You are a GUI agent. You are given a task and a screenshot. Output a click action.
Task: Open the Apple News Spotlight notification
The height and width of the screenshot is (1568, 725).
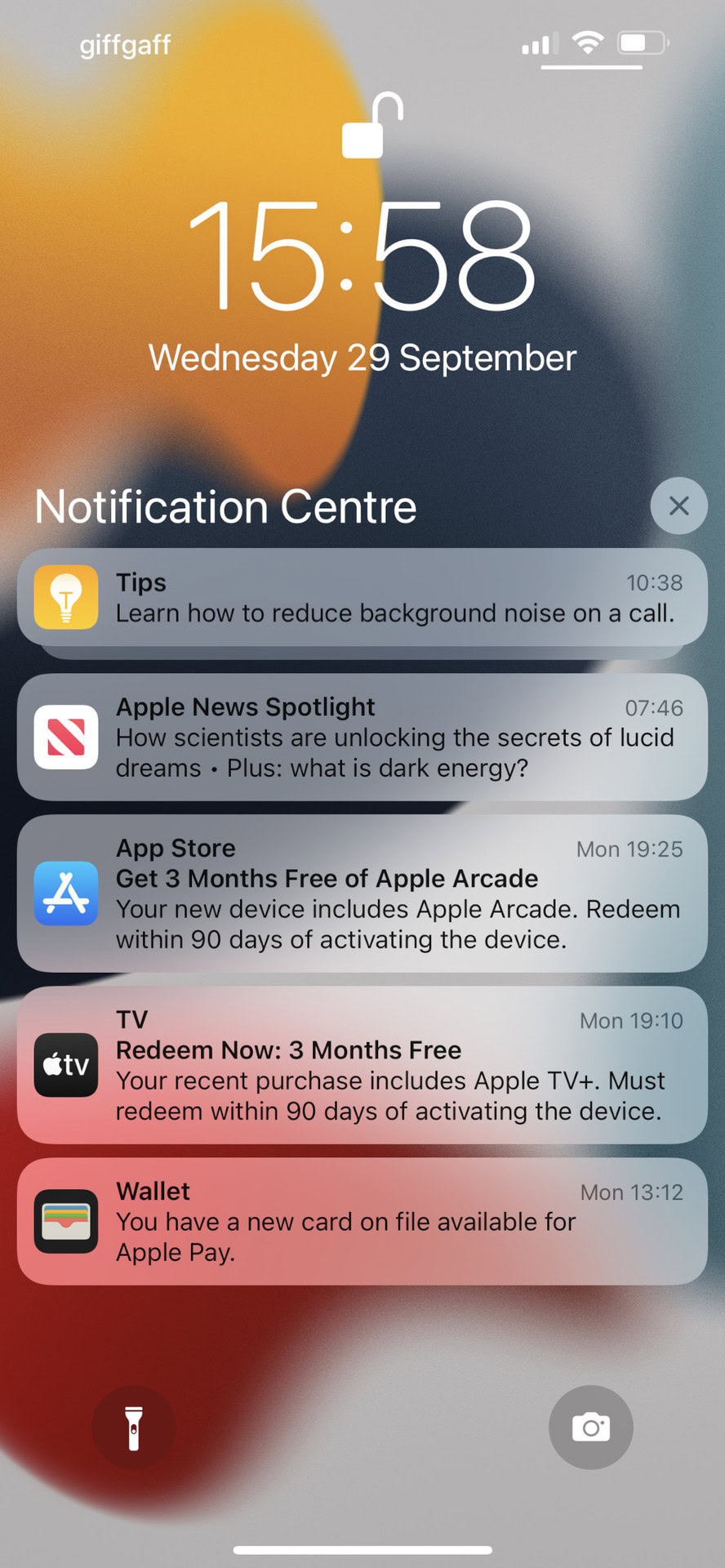pyautogui.click(x=362, y=737)
